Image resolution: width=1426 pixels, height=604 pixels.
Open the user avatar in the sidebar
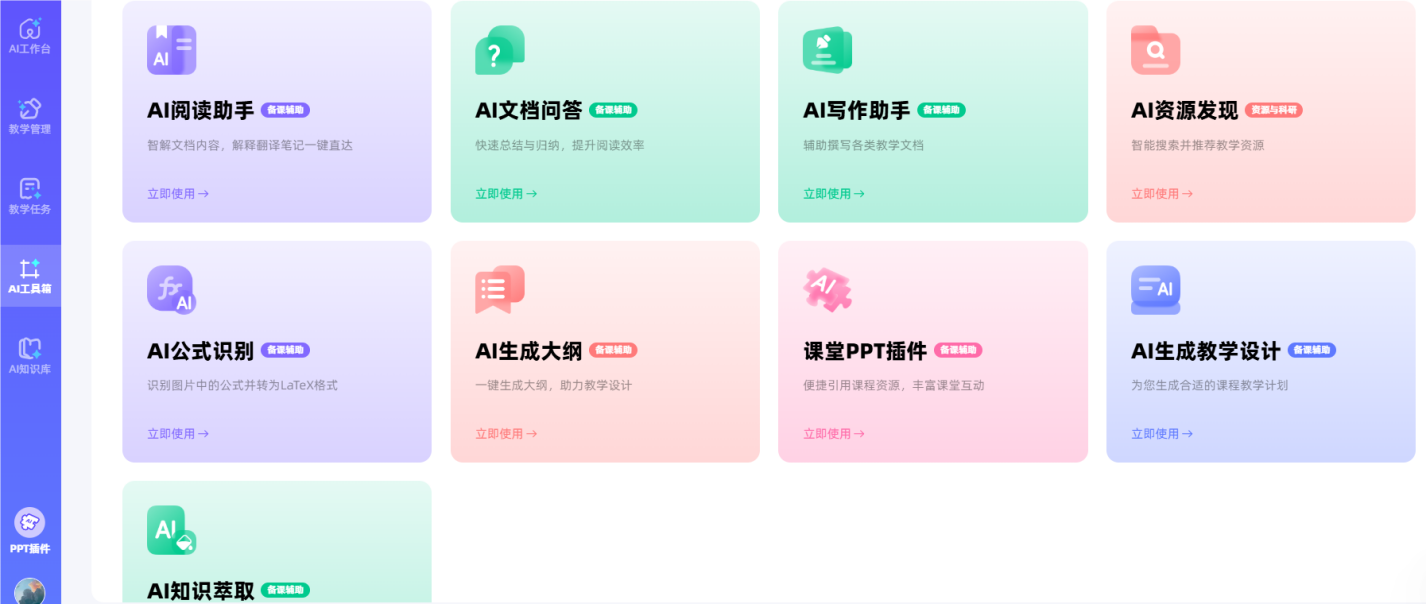[x=30, y=591]
